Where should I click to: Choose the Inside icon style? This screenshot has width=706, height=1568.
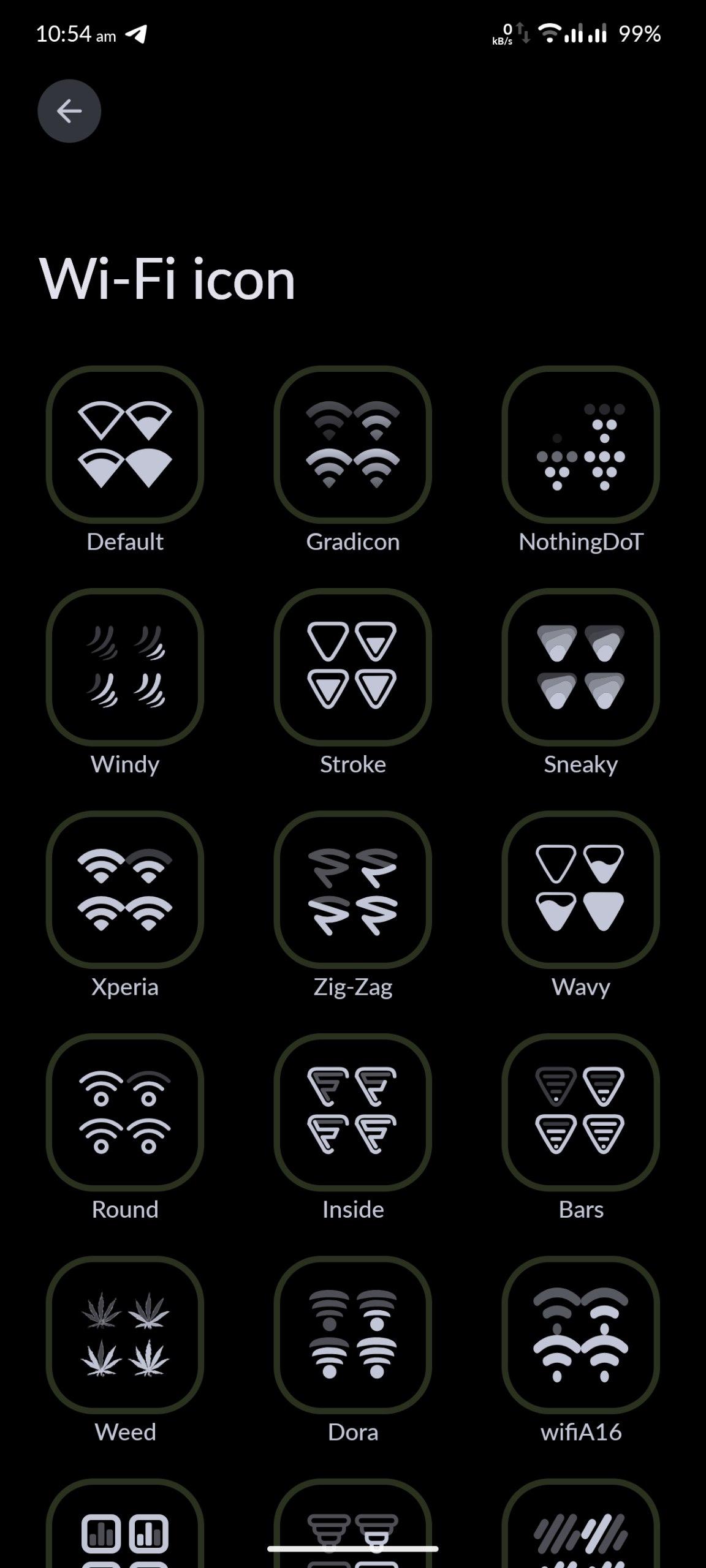353,1112
